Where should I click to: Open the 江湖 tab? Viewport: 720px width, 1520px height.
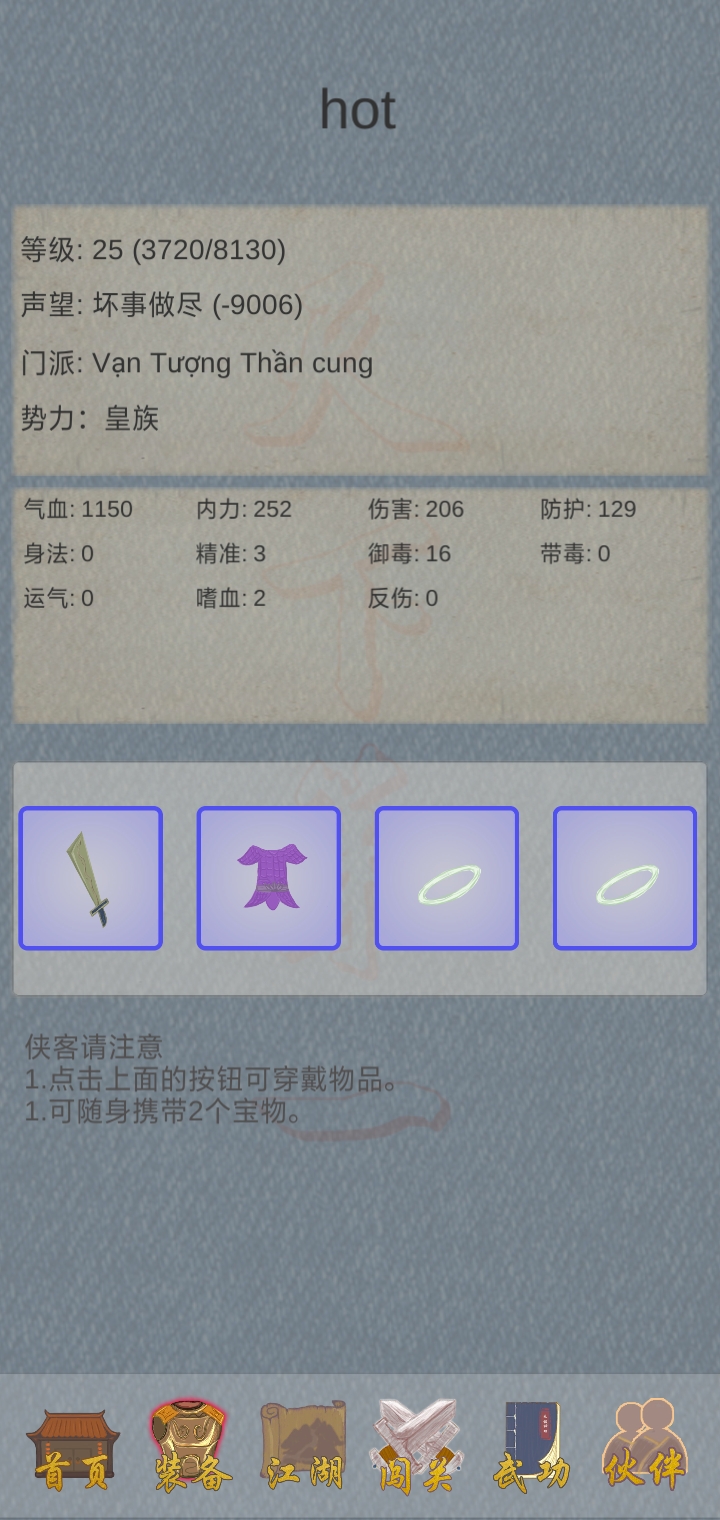[304, 1447]
